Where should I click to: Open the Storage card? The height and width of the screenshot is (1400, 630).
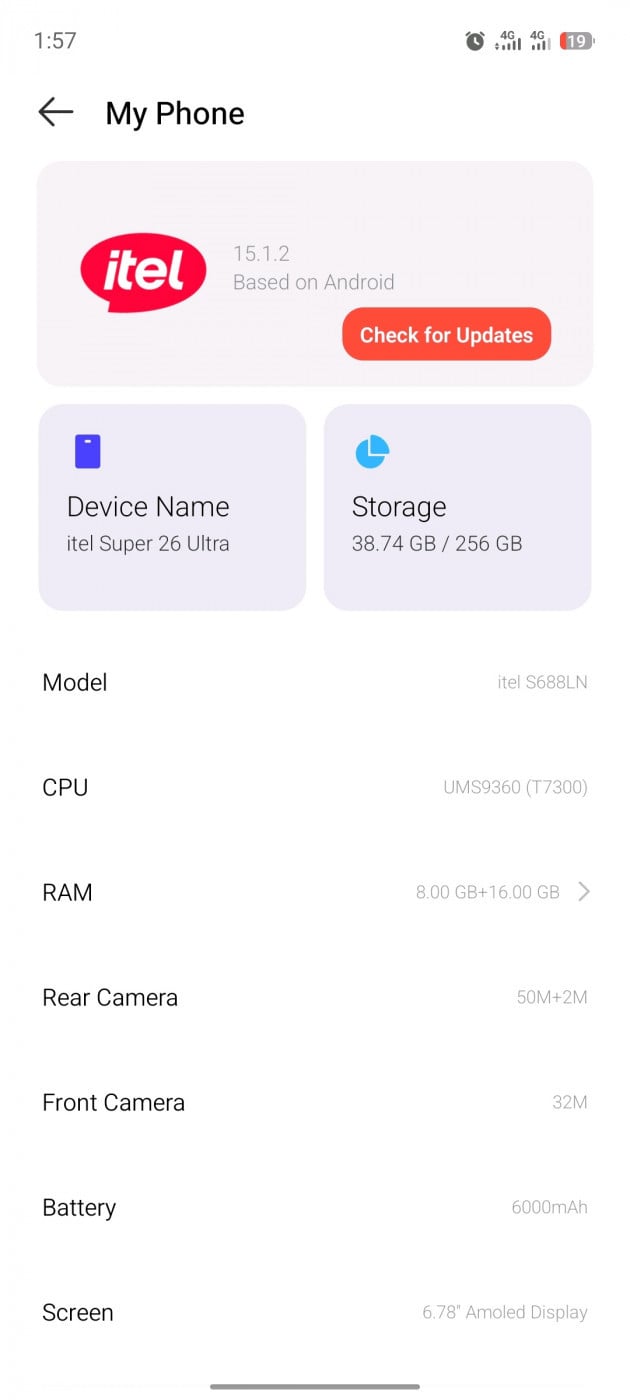(457, 507)
